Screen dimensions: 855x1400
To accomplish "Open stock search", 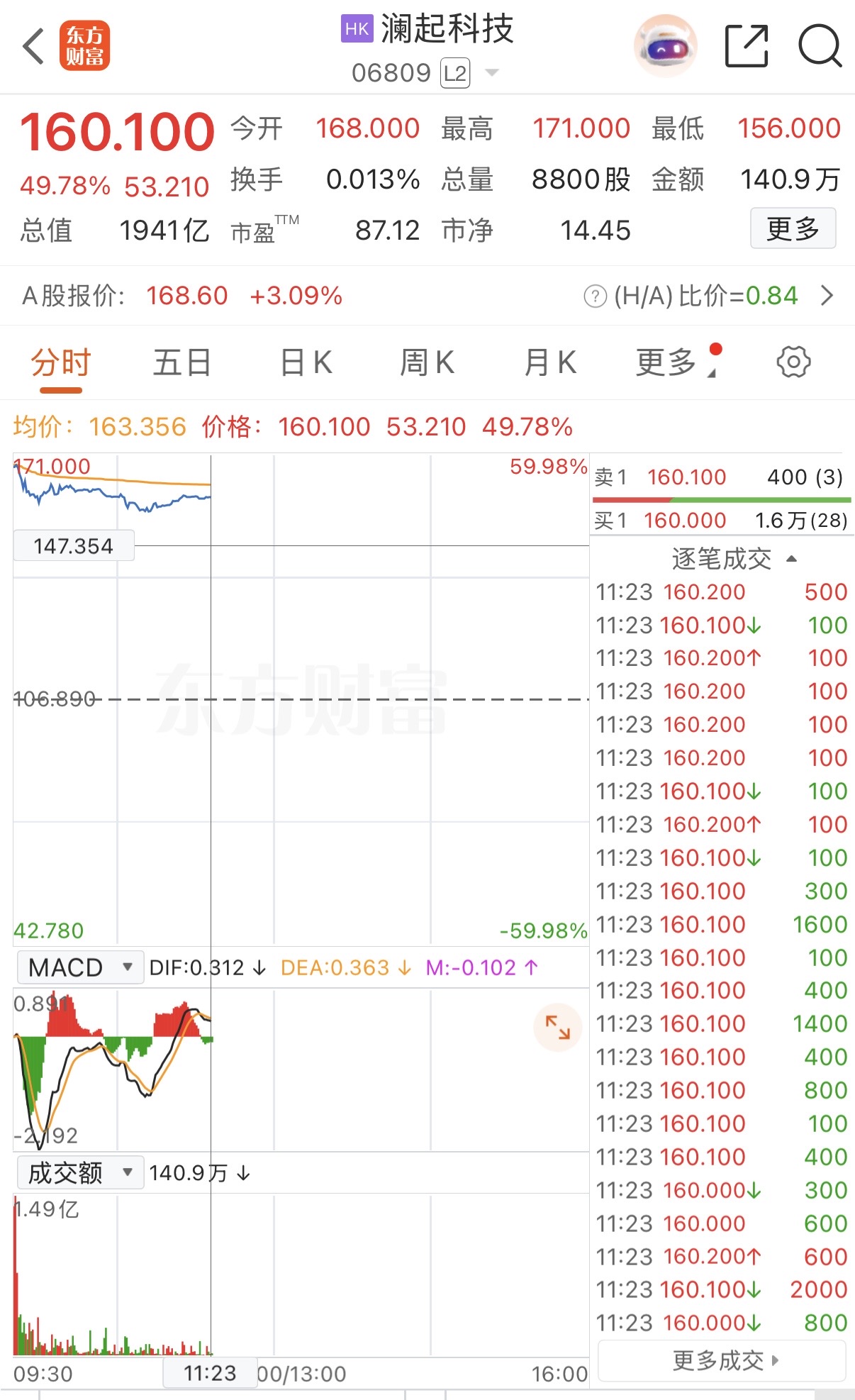I will point(820,47).
